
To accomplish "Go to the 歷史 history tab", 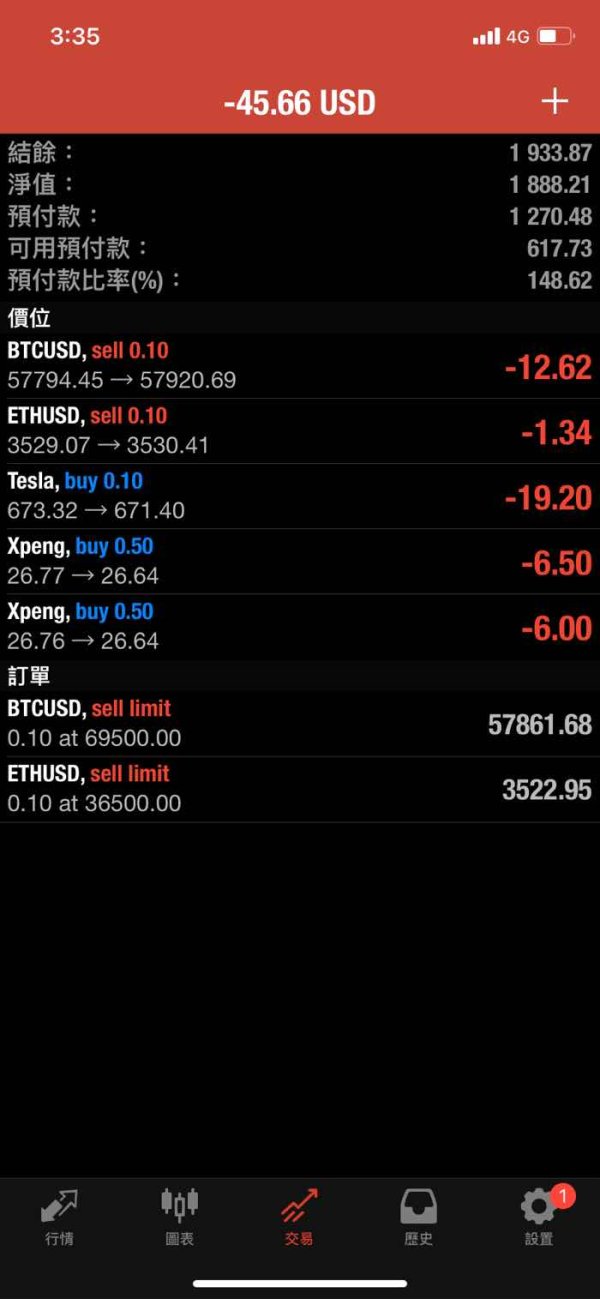I will [419, 1217].
